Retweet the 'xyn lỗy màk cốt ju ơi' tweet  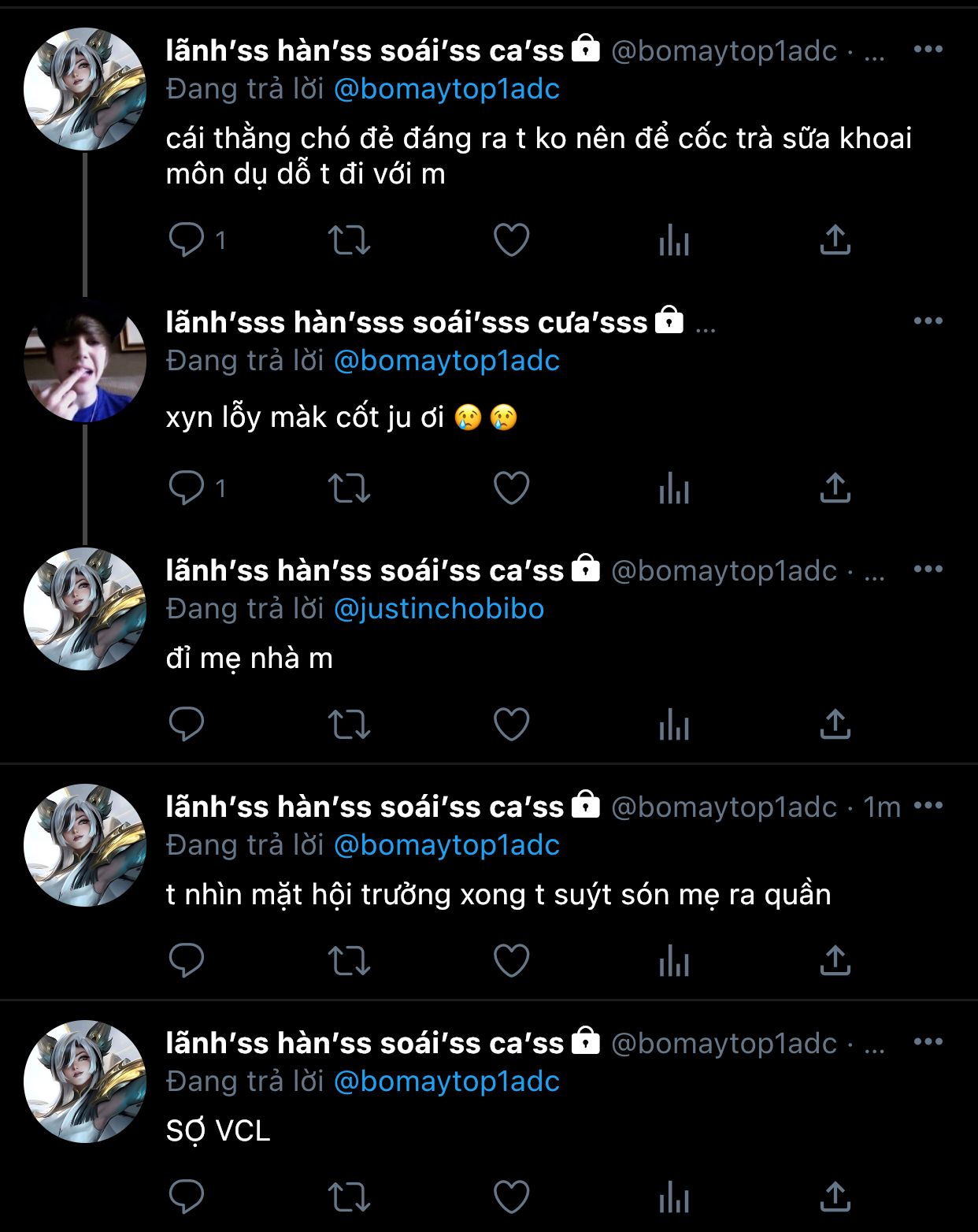coord(349,488)
